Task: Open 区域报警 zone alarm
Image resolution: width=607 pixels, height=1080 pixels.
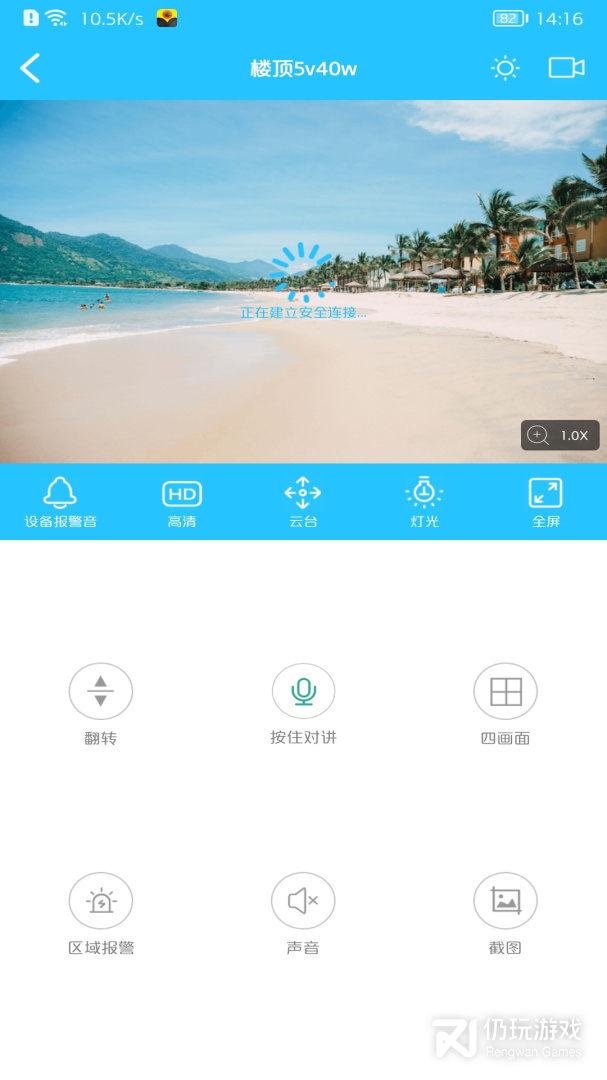Action: point(101,901)
